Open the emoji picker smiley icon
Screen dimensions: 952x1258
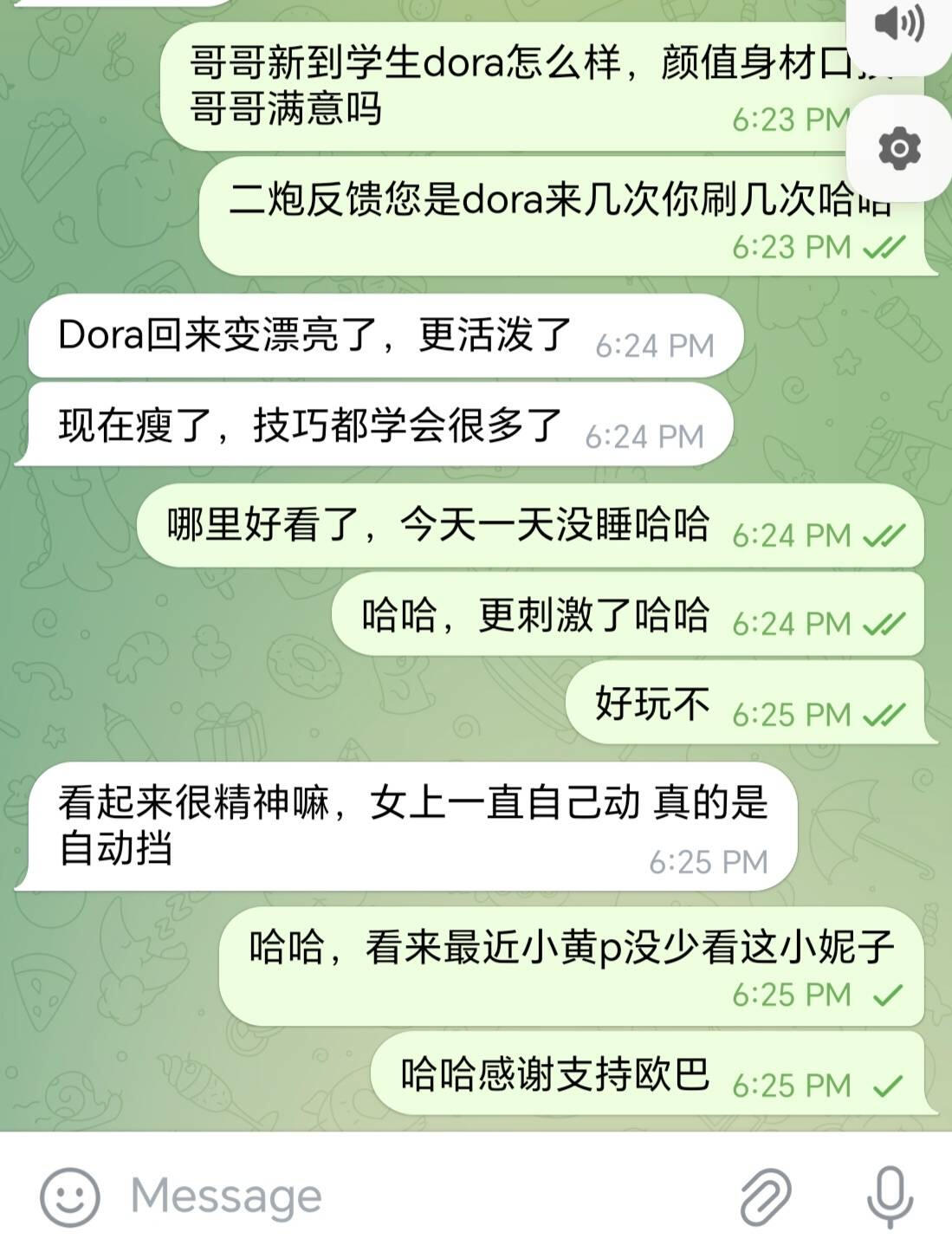tap(70, 1197)
